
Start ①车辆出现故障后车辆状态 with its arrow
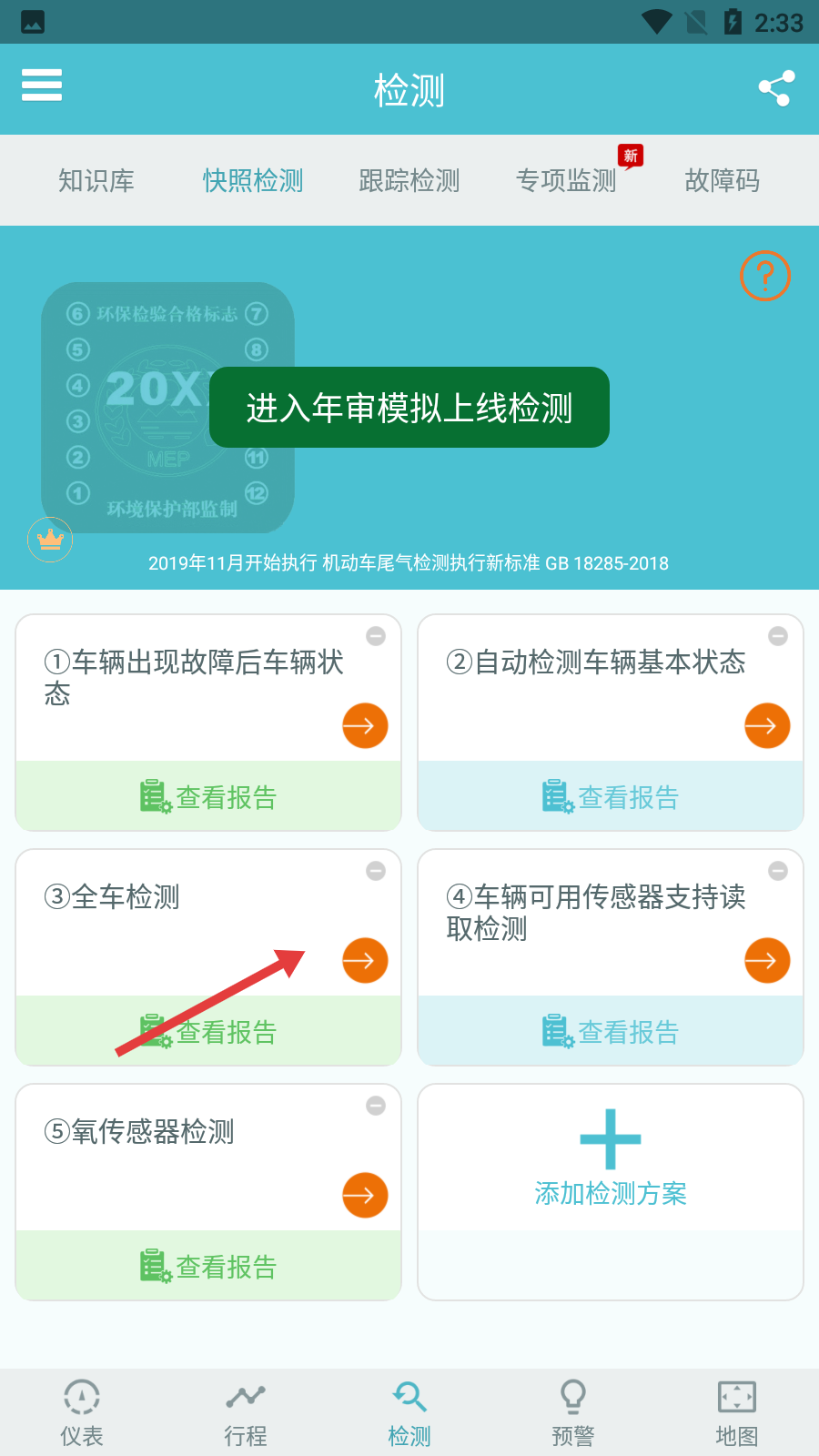365,725
